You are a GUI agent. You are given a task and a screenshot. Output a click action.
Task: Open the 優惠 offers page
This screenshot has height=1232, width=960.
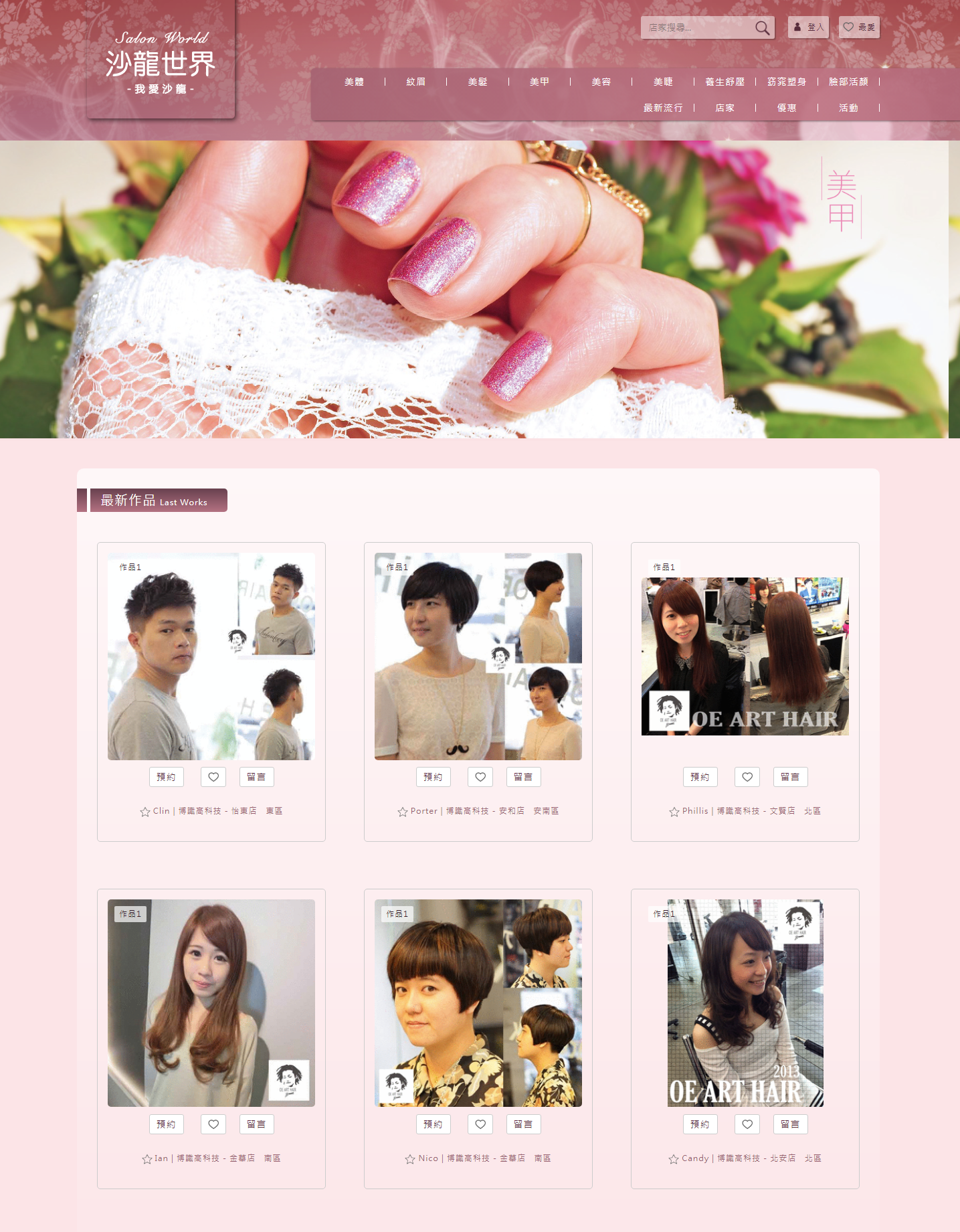pyautogui.click(x=787, y=108)
